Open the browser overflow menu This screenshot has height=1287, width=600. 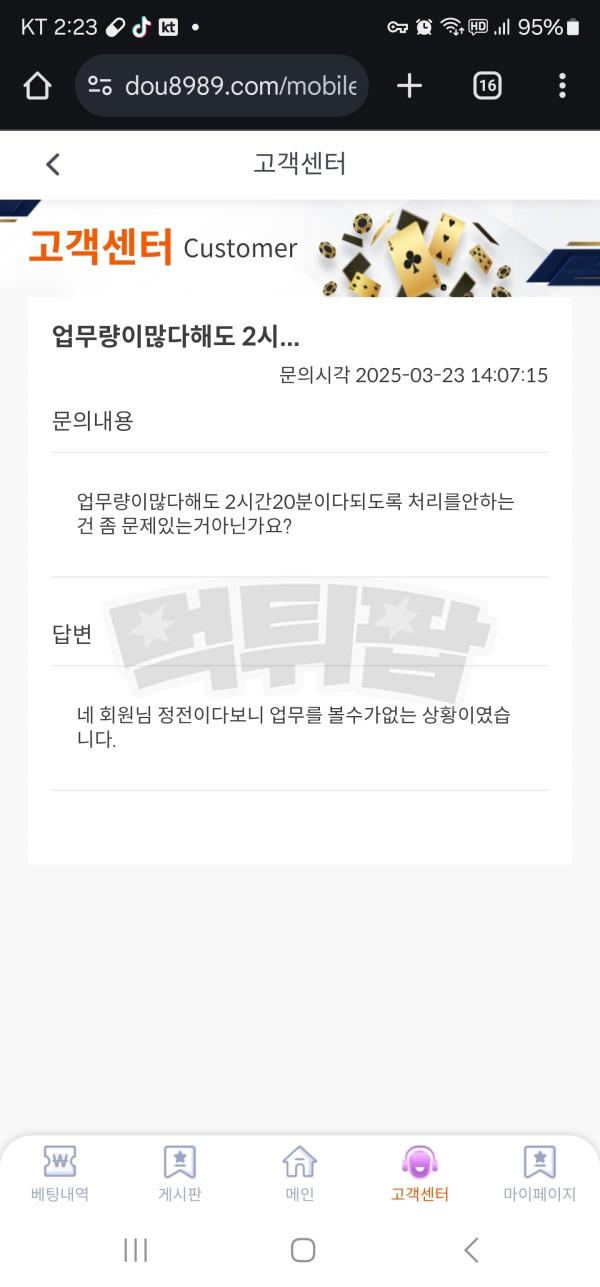562,86
